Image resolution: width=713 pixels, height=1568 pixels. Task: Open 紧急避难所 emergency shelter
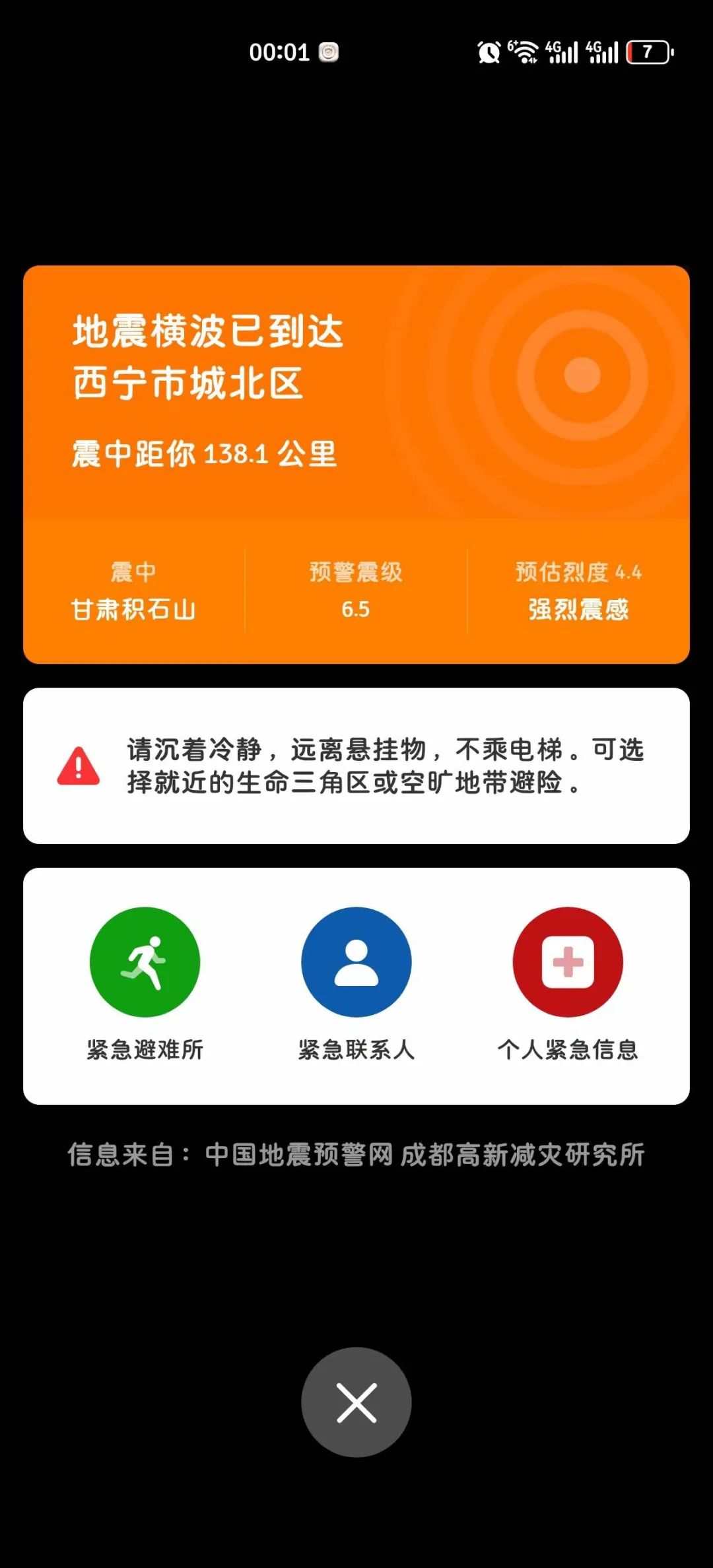145,962
